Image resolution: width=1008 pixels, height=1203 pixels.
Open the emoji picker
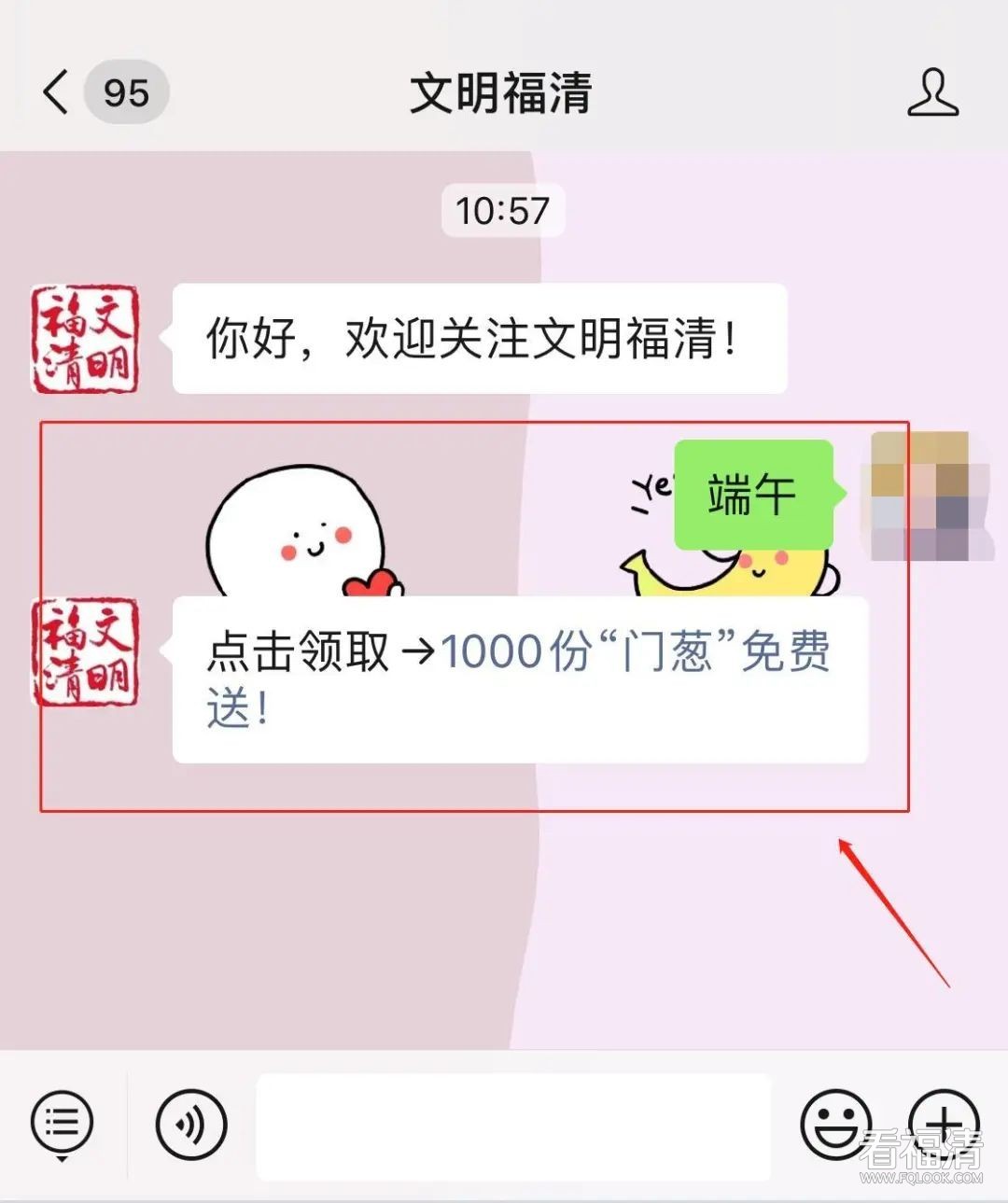pos(835,1125)
